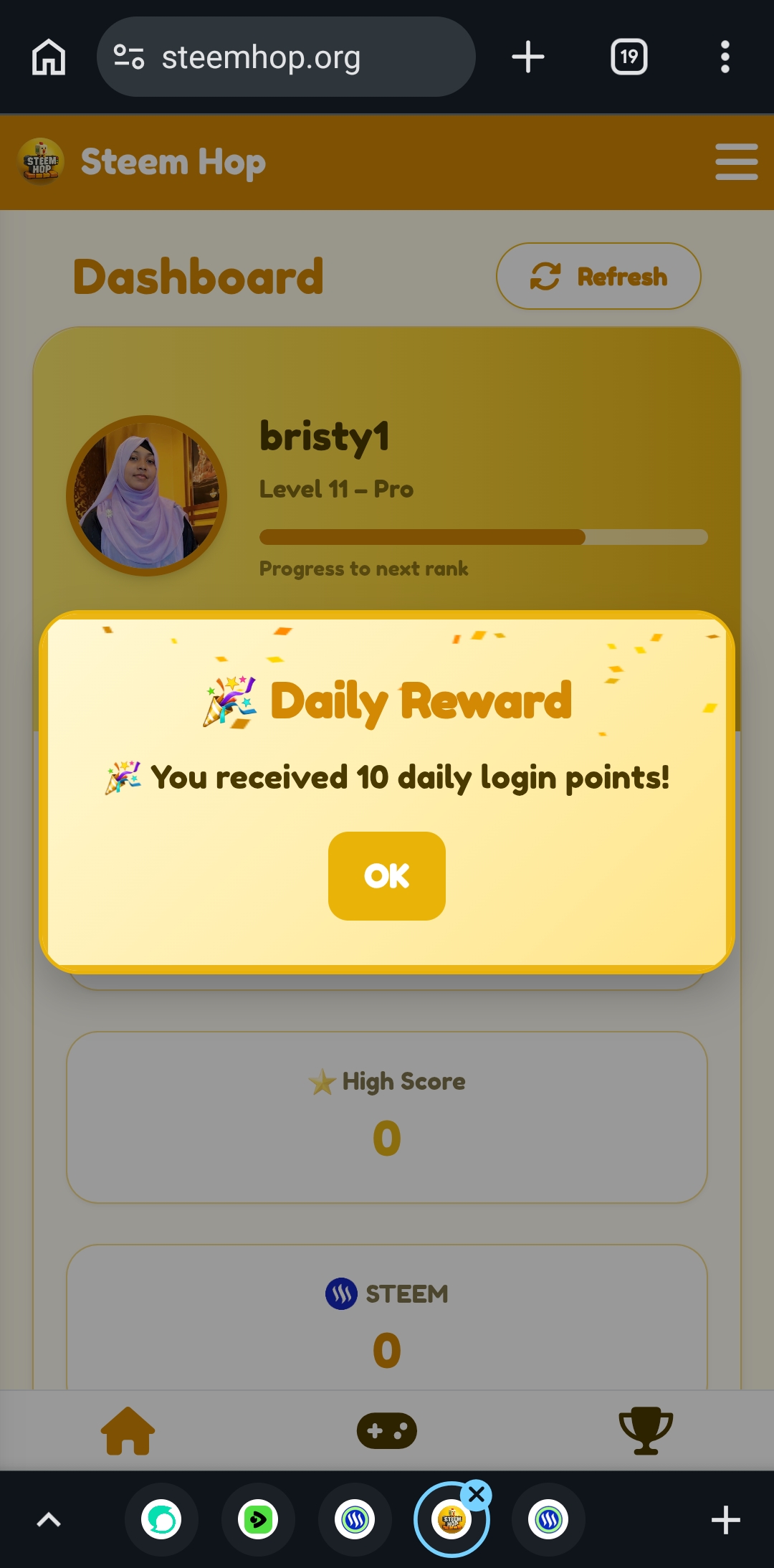Switch to the home tab in bottom navigation
Viewport: 774px width, 1568px height.
click(x=128, y=1431)
